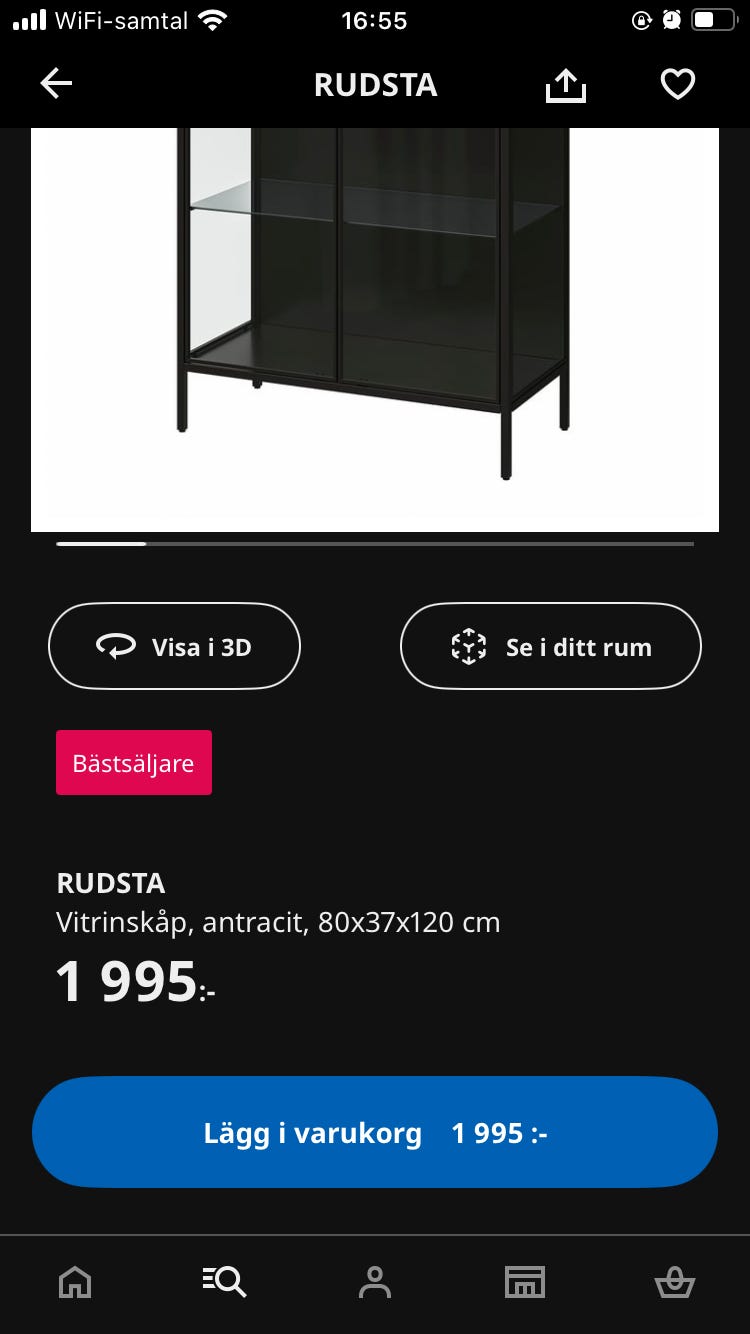The height and width of the screenshot is (1334, 750).
Task: Open the search tab with the magnifier icon
Action: point(225,1281)
